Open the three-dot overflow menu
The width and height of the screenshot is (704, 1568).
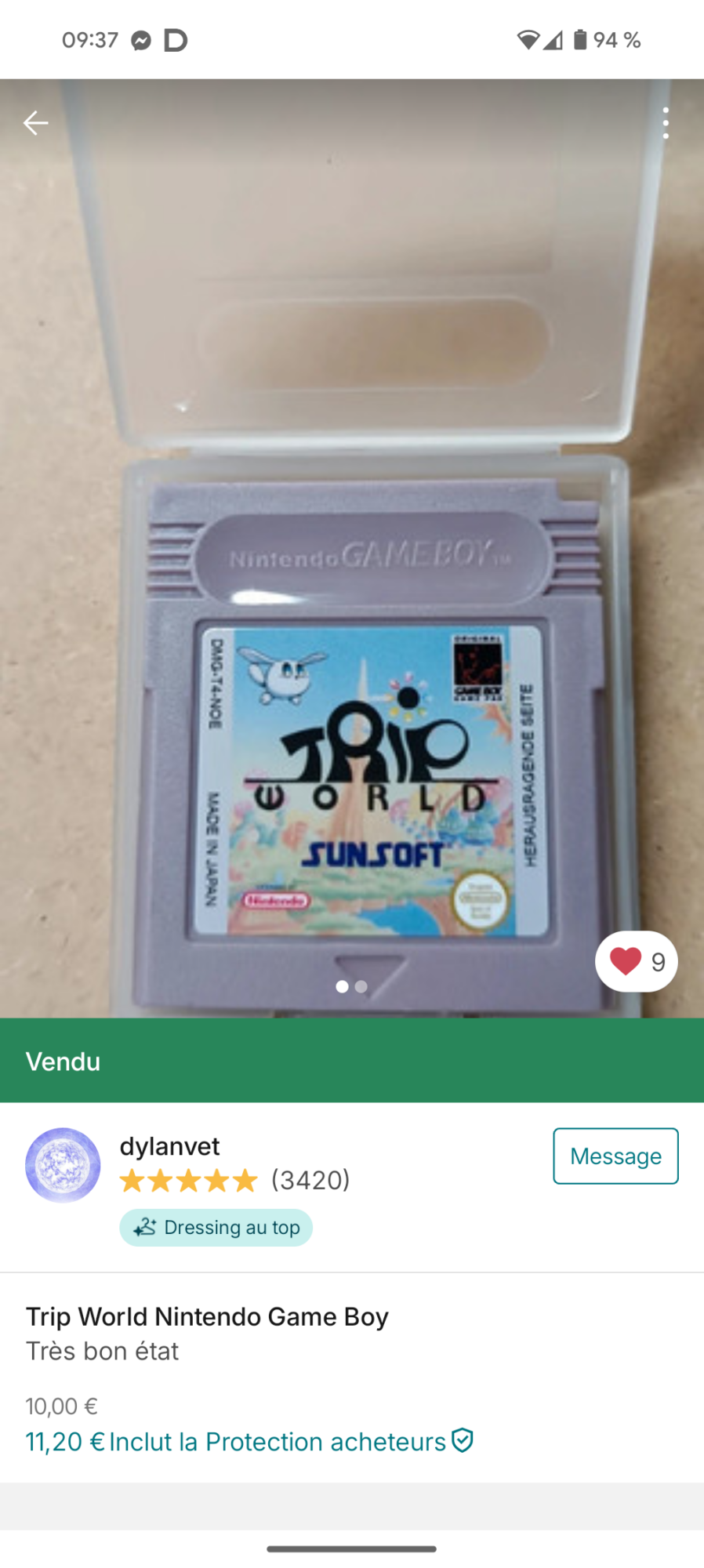(666, 123)
